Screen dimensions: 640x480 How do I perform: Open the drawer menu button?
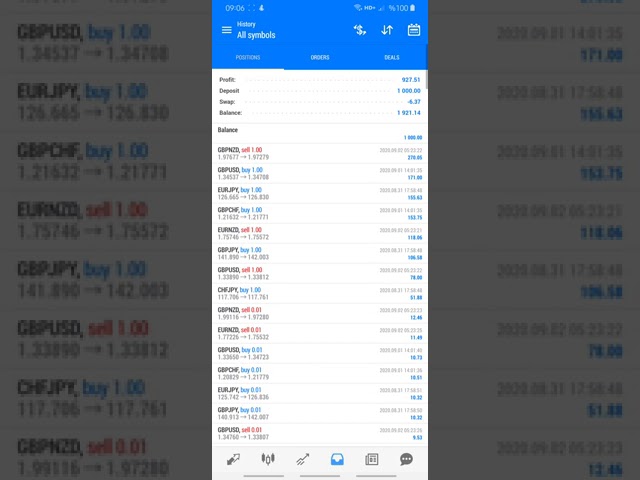click(226, 30)
